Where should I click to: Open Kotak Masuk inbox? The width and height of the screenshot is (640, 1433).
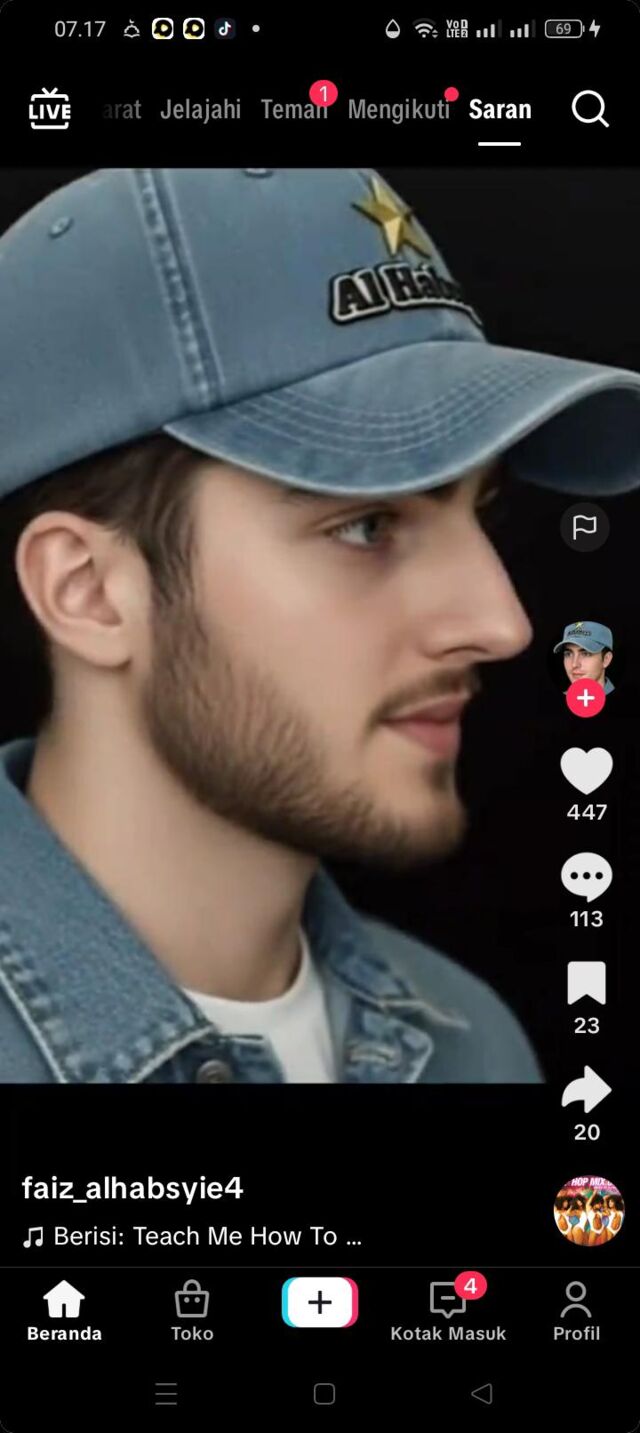pyautogui.click(x=448, y=1311)
